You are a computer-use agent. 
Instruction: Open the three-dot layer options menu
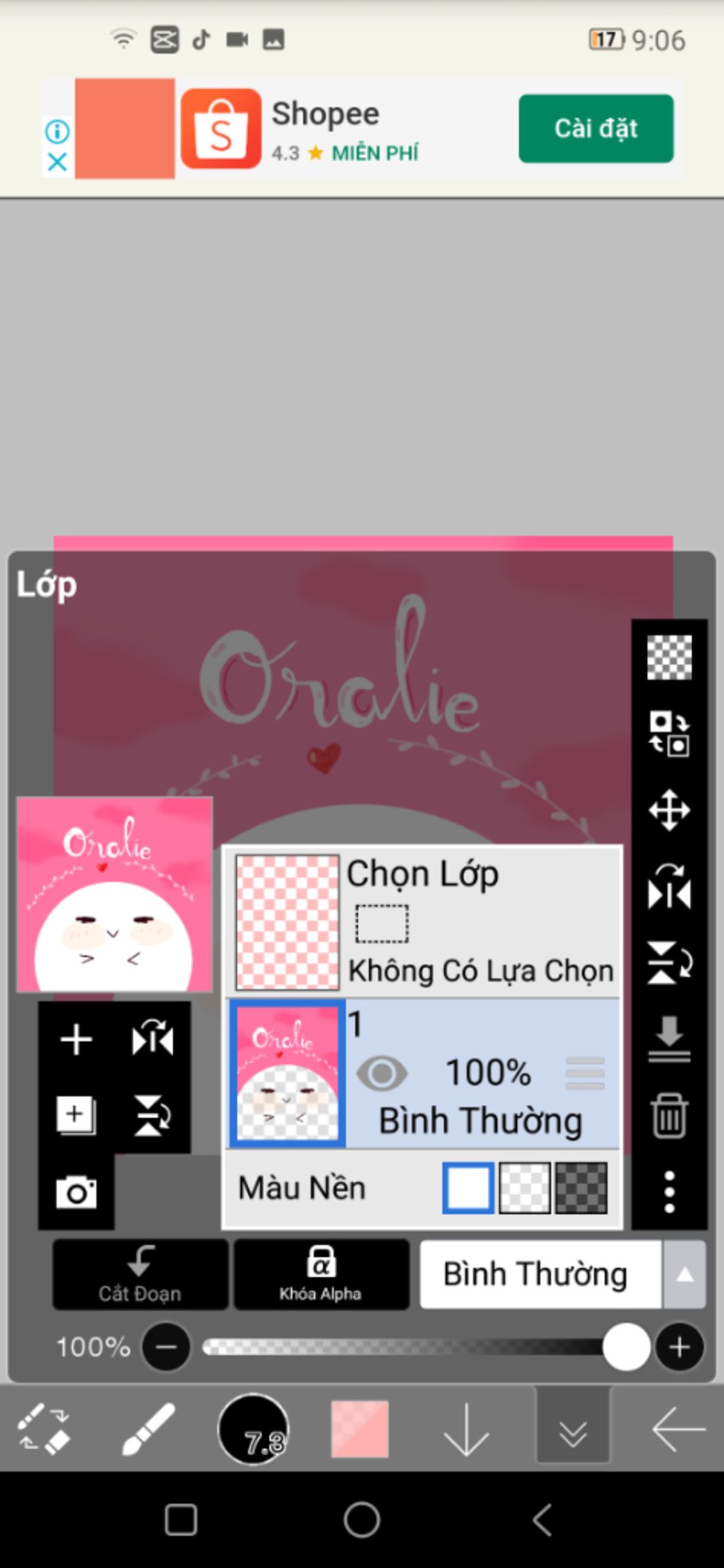669,1192
